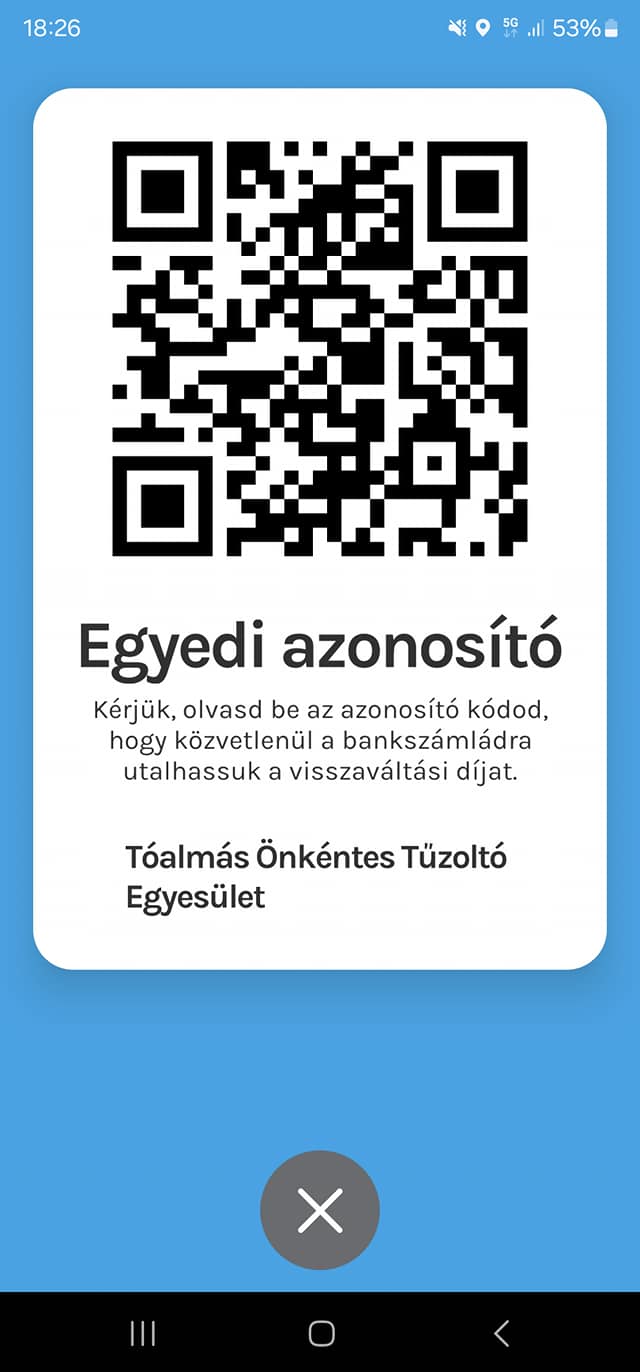Open recent apps from the navigation bar
Screen dimensions: 640x1372
[143, 1332]
